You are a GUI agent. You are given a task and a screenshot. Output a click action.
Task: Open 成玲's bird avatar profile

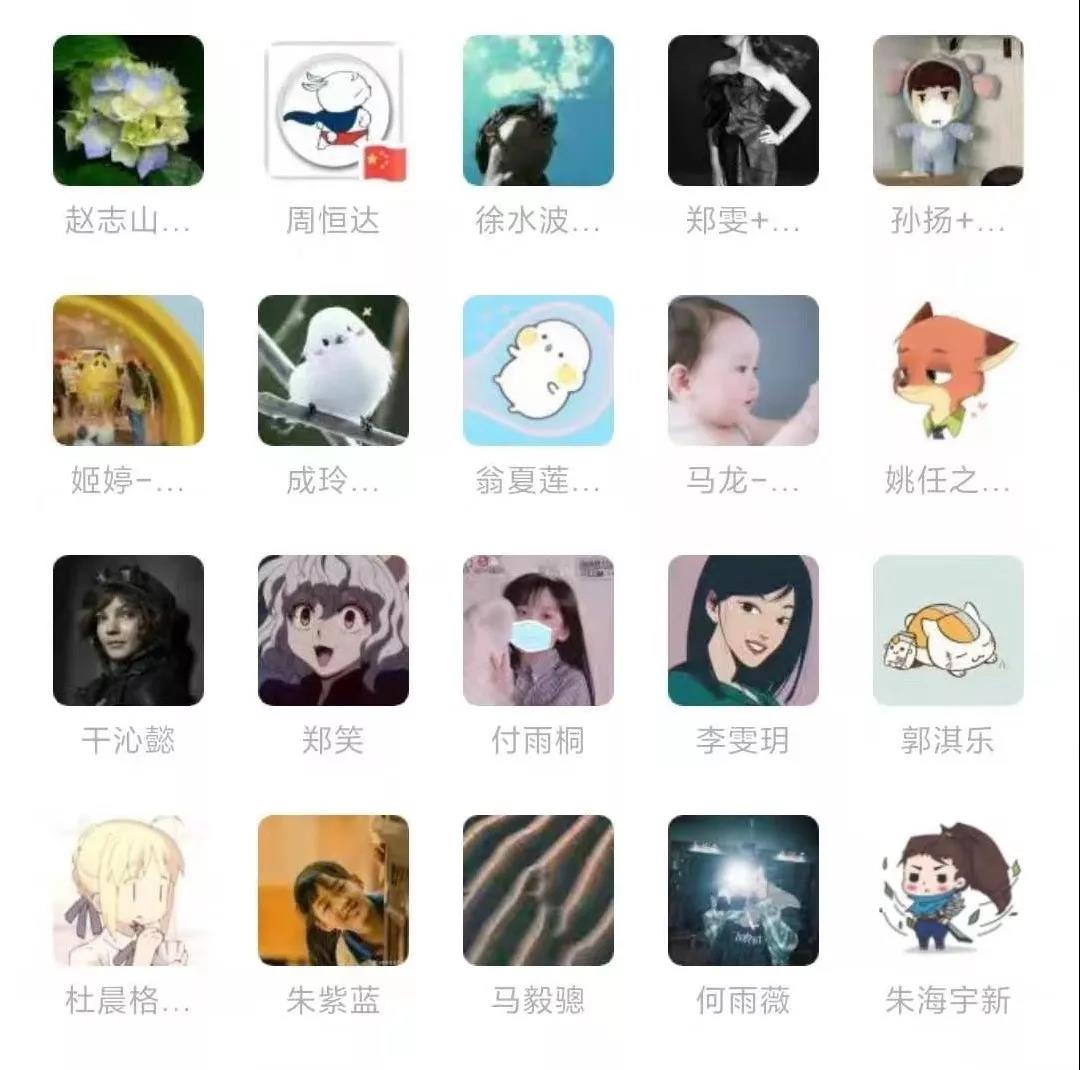[x=333, y=370]
